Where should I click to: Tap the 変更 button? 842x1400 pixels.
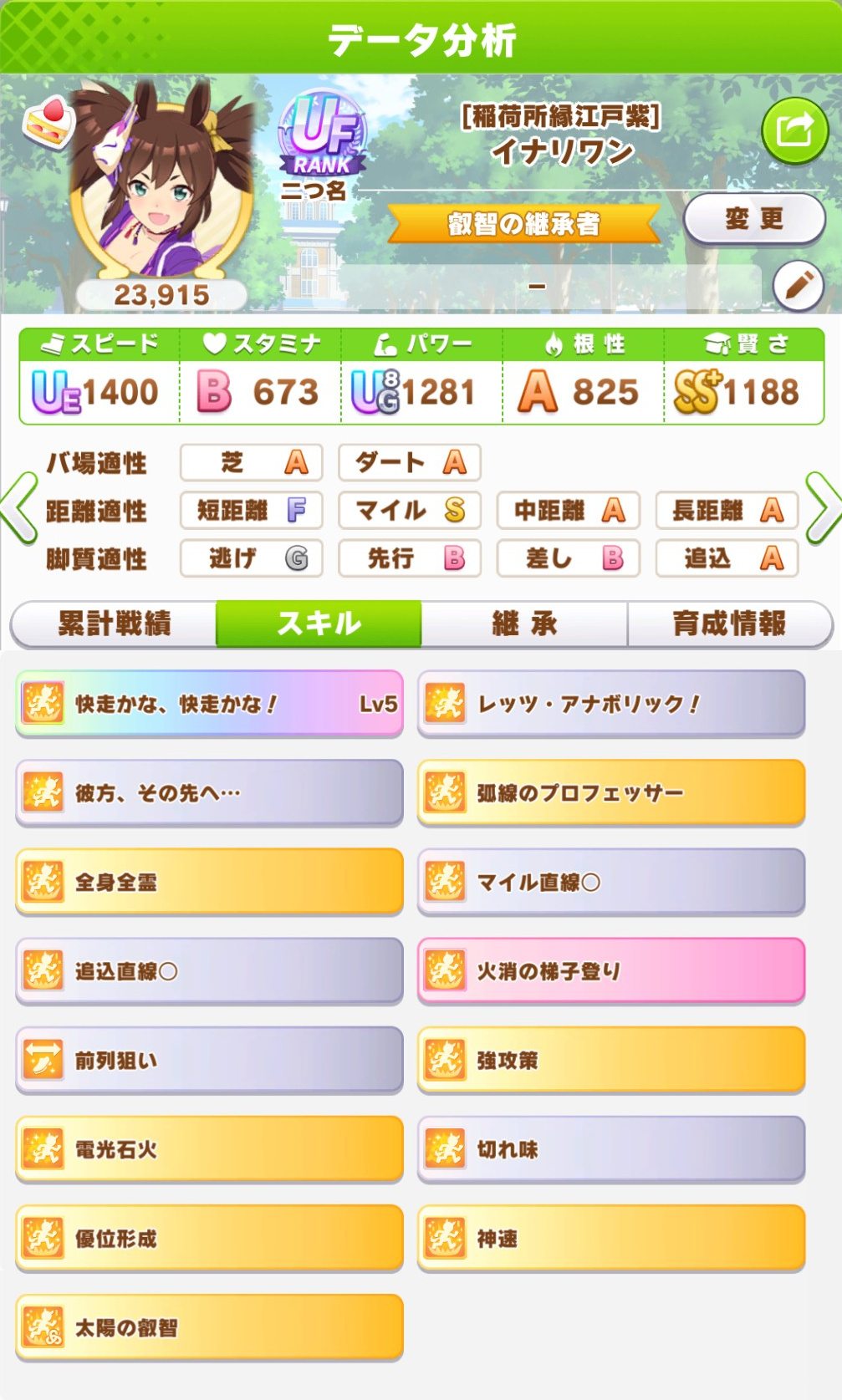tap(754, 219)
